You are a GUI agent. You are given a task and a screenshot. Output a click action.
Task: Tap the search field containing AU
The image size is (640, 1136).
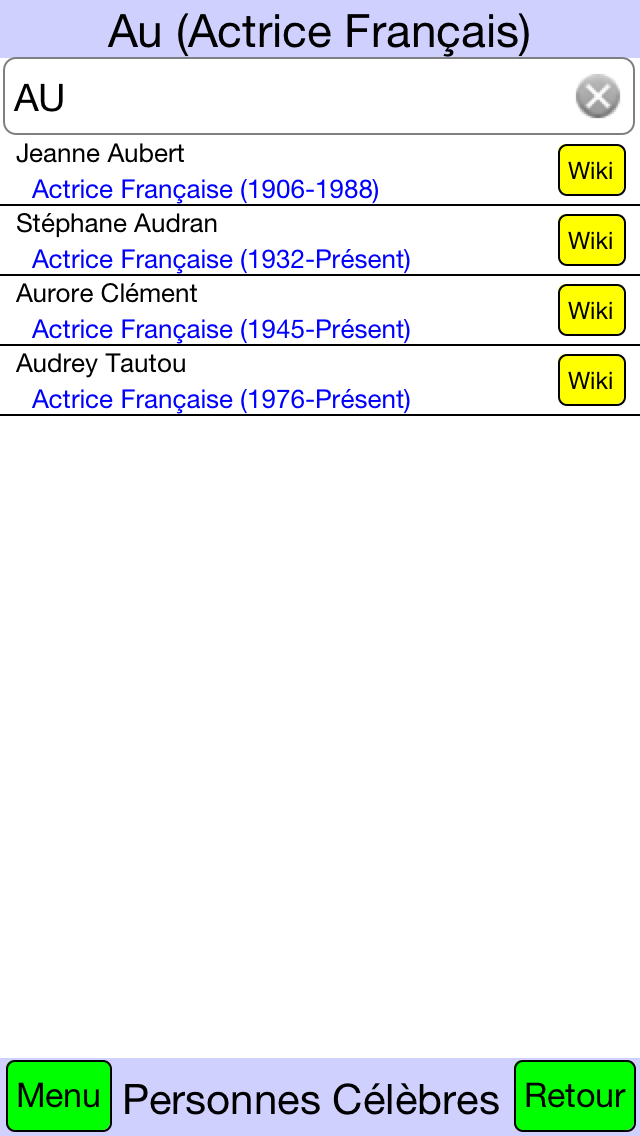[x=319, y=96]
